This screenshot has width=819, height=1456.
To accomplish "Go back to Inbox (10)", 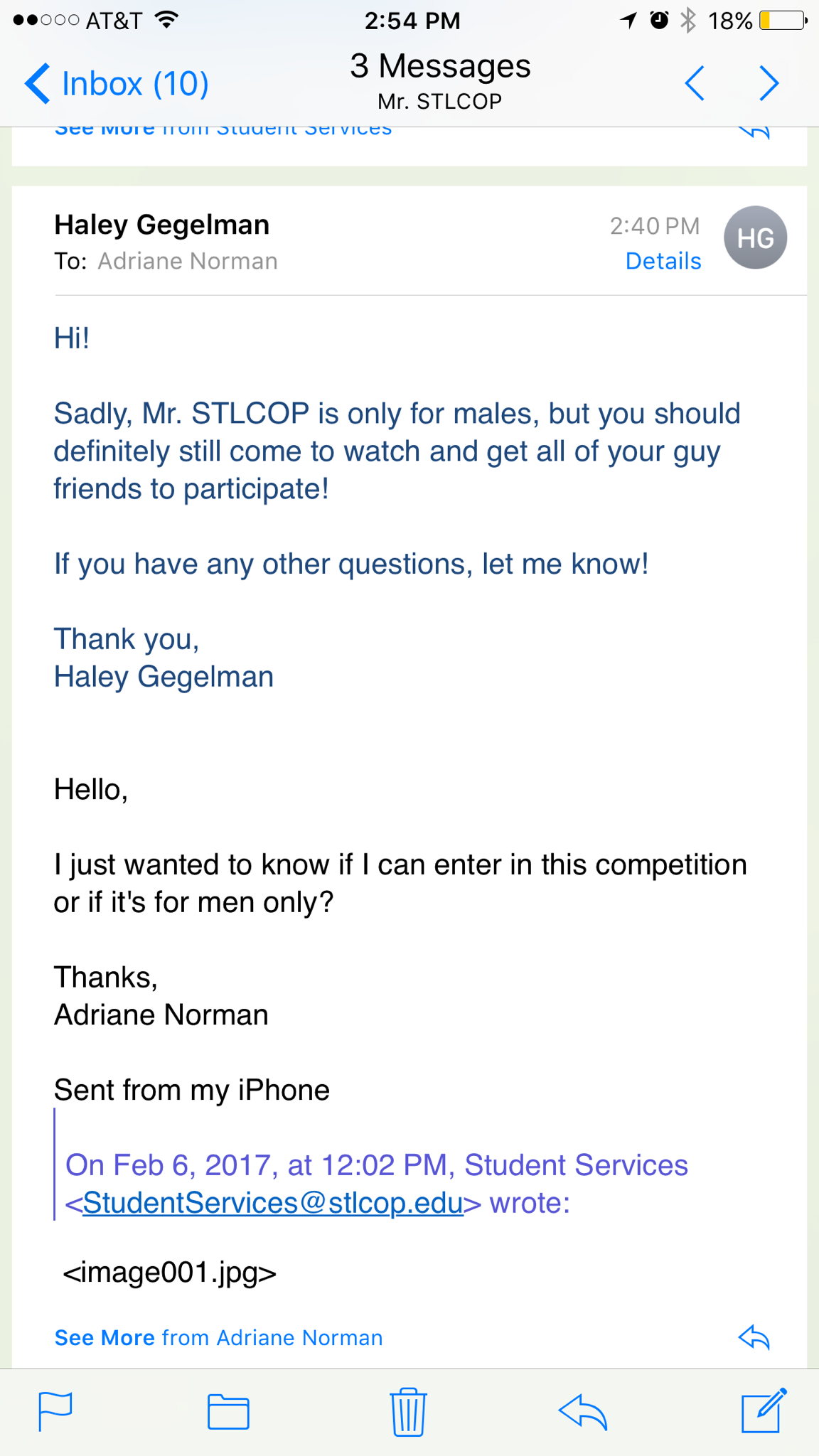I will coord(117,84).
